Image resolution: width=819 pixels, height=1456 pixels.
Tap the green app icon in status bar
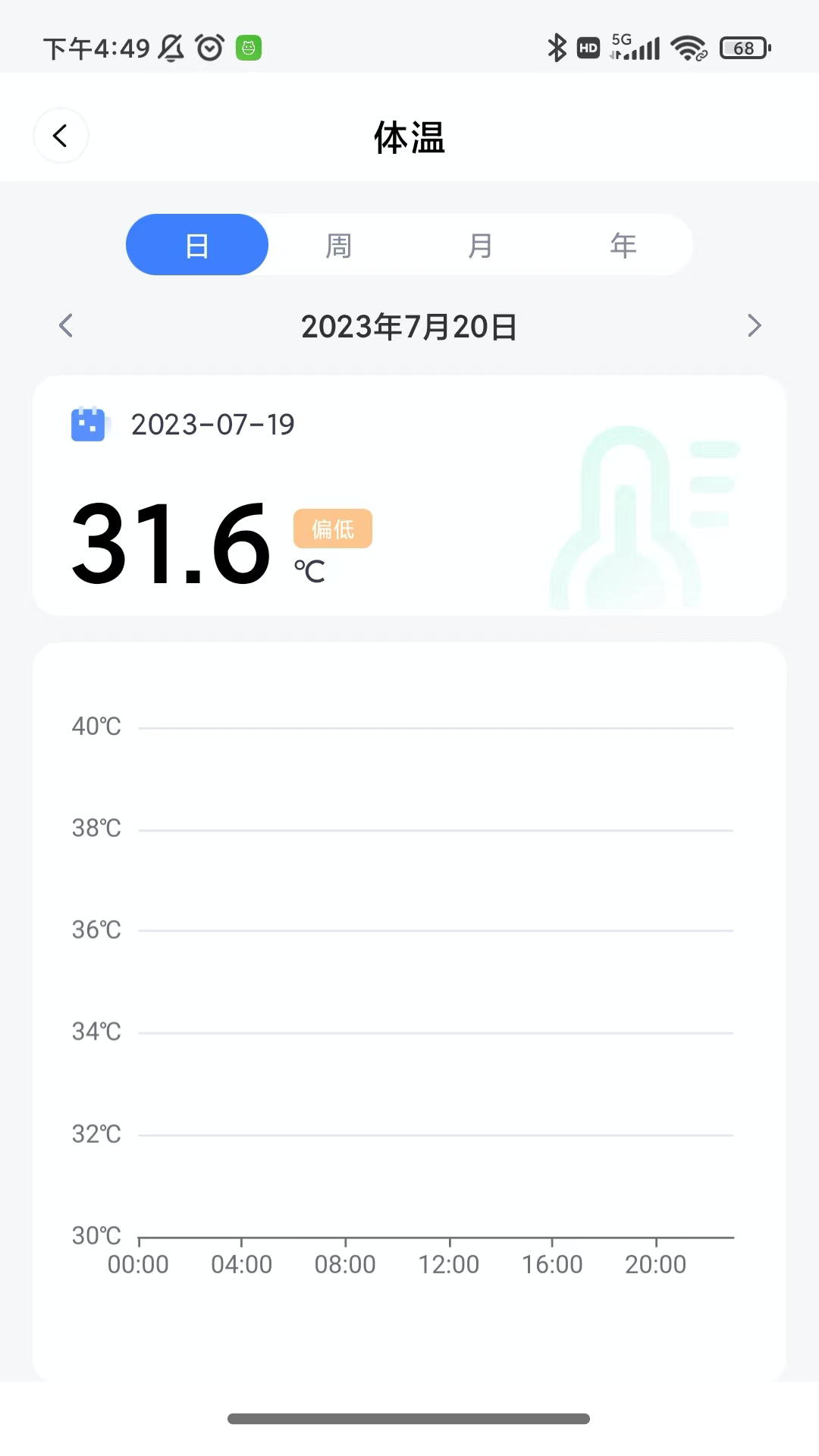pyautogui.click(x=248, y=48)
